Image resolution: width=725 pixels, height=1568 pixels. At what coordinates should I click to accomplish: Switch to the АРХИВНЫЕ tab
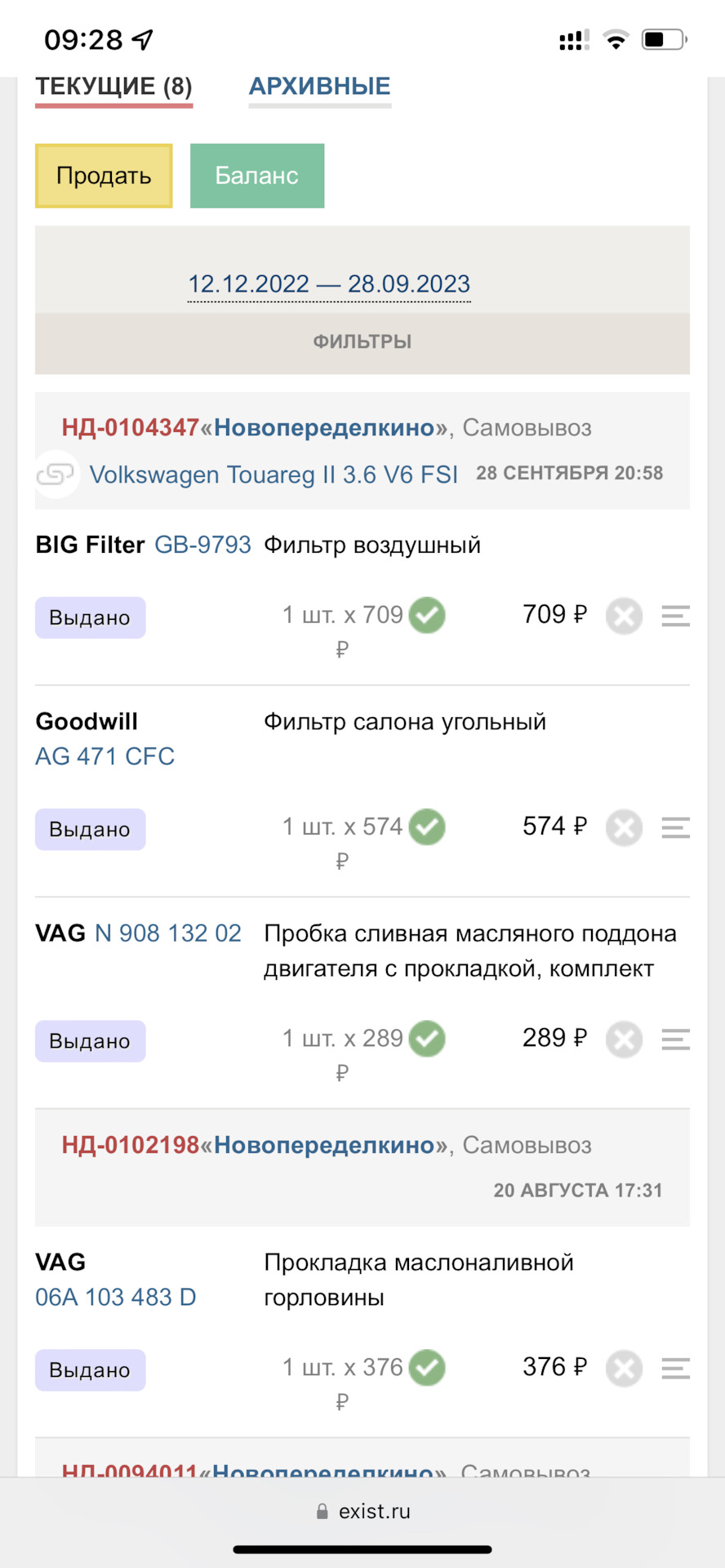pyautogui.click(x=319, y=87)
